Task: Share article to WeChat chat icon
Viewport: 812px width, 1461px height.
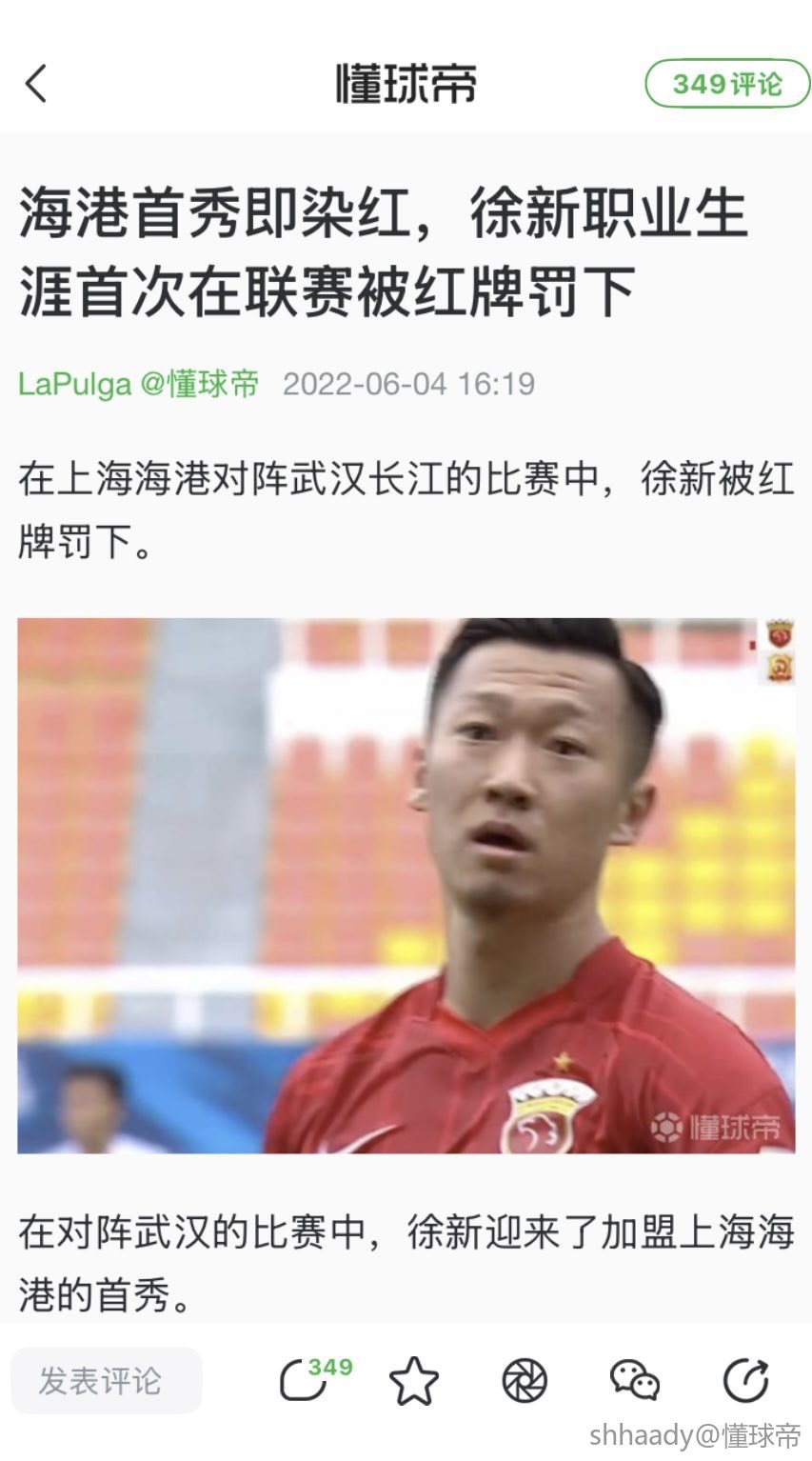Action: pyautogui.click(x=634, y=1381)
